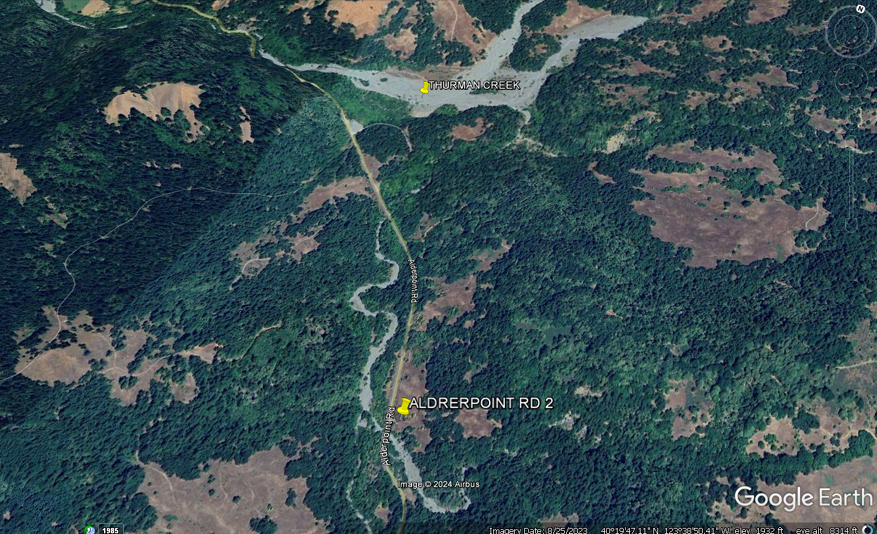This screenshot has height=534, width=877.
Task: Tap the N button to reset north
Action: coord(860,10)
